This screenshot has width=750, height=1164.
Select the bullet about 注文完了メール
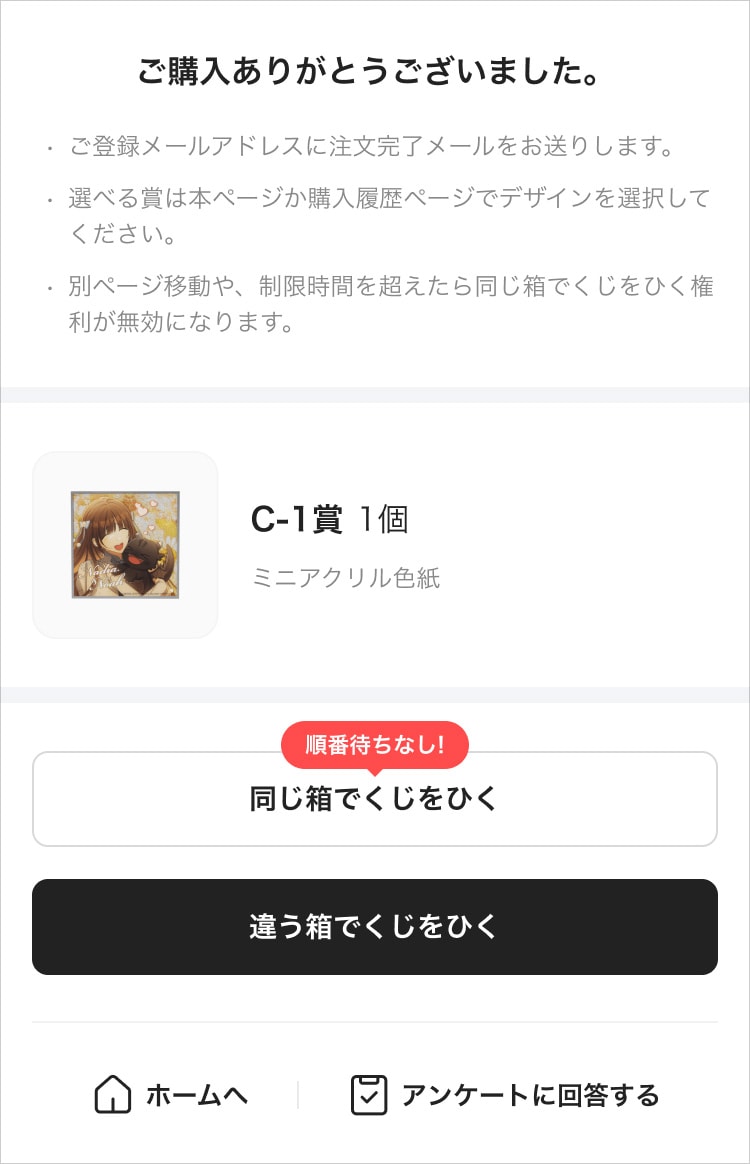point(374,146)
